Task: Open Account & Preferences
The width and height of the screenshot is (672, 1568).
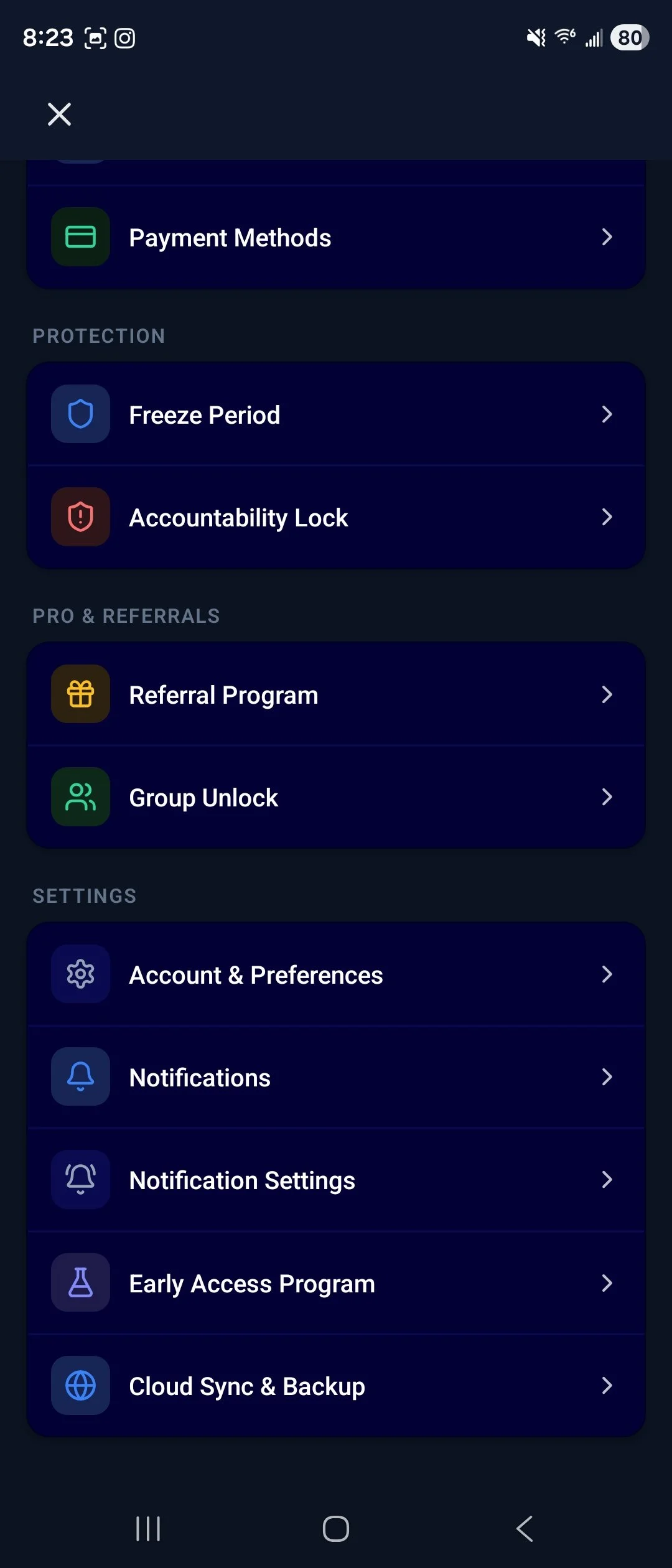Action: [336, 974]
